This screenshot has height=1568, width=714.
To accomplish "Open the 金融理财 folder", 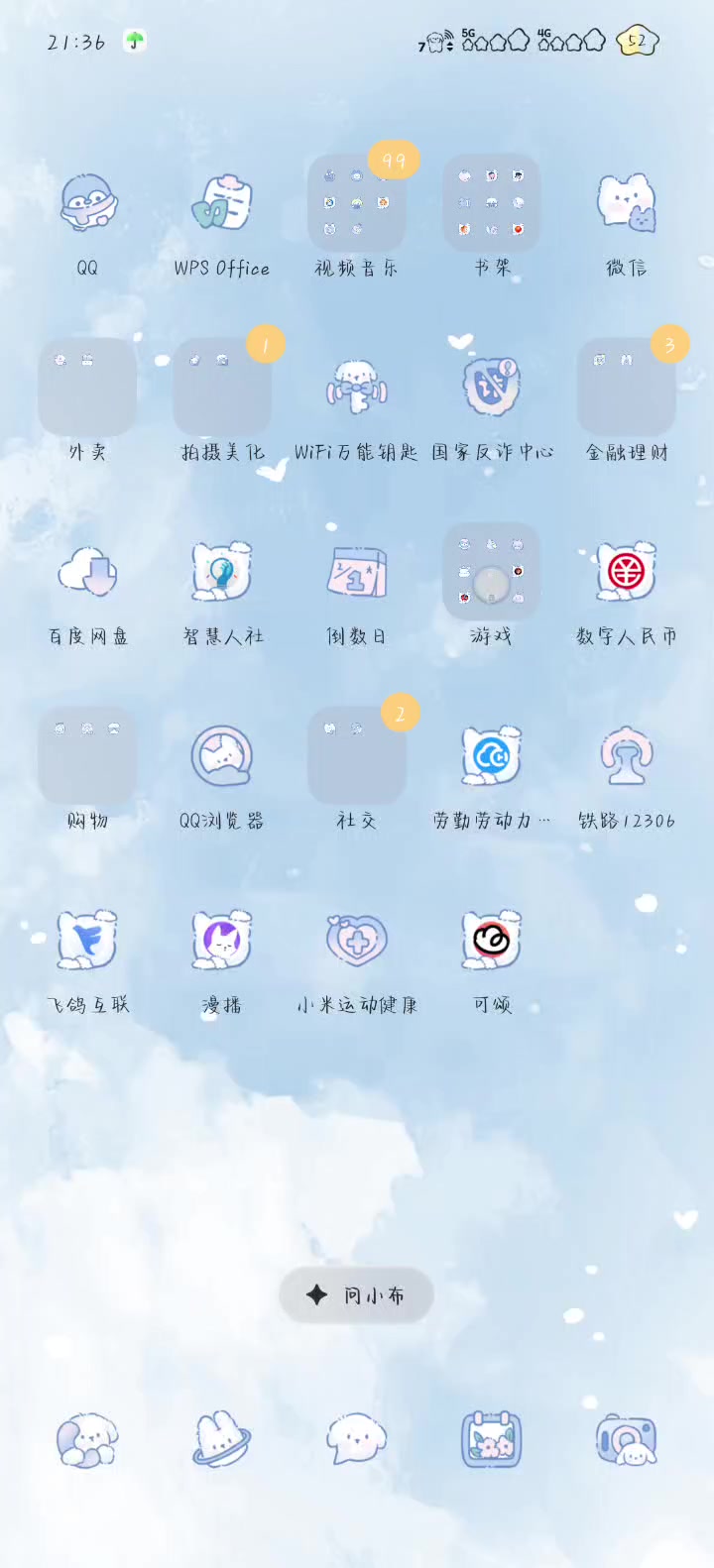I will pyautogui.click(x=627, y=388).
